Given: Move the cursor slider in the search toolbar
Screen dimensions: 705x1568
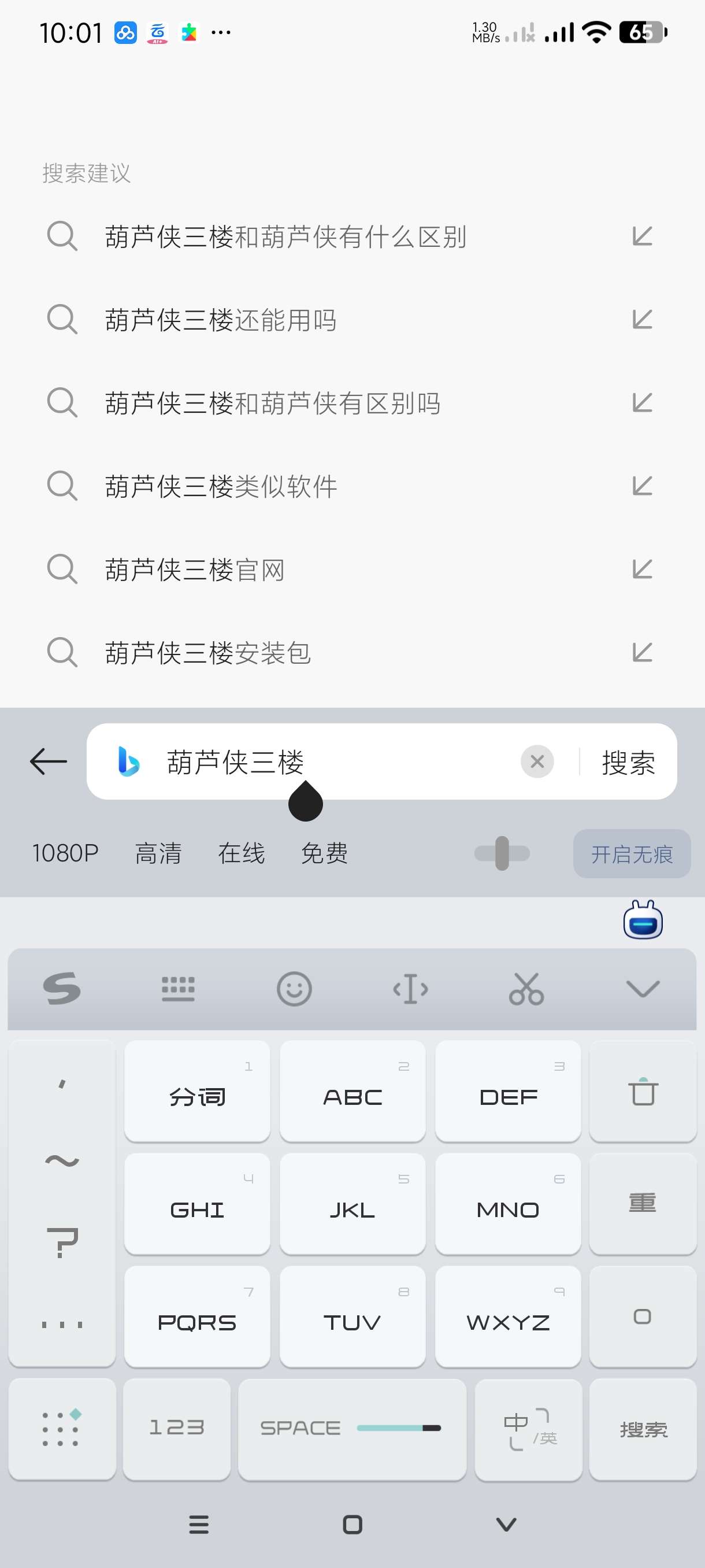Looking at the screenshot, I should tap(502, 853).
